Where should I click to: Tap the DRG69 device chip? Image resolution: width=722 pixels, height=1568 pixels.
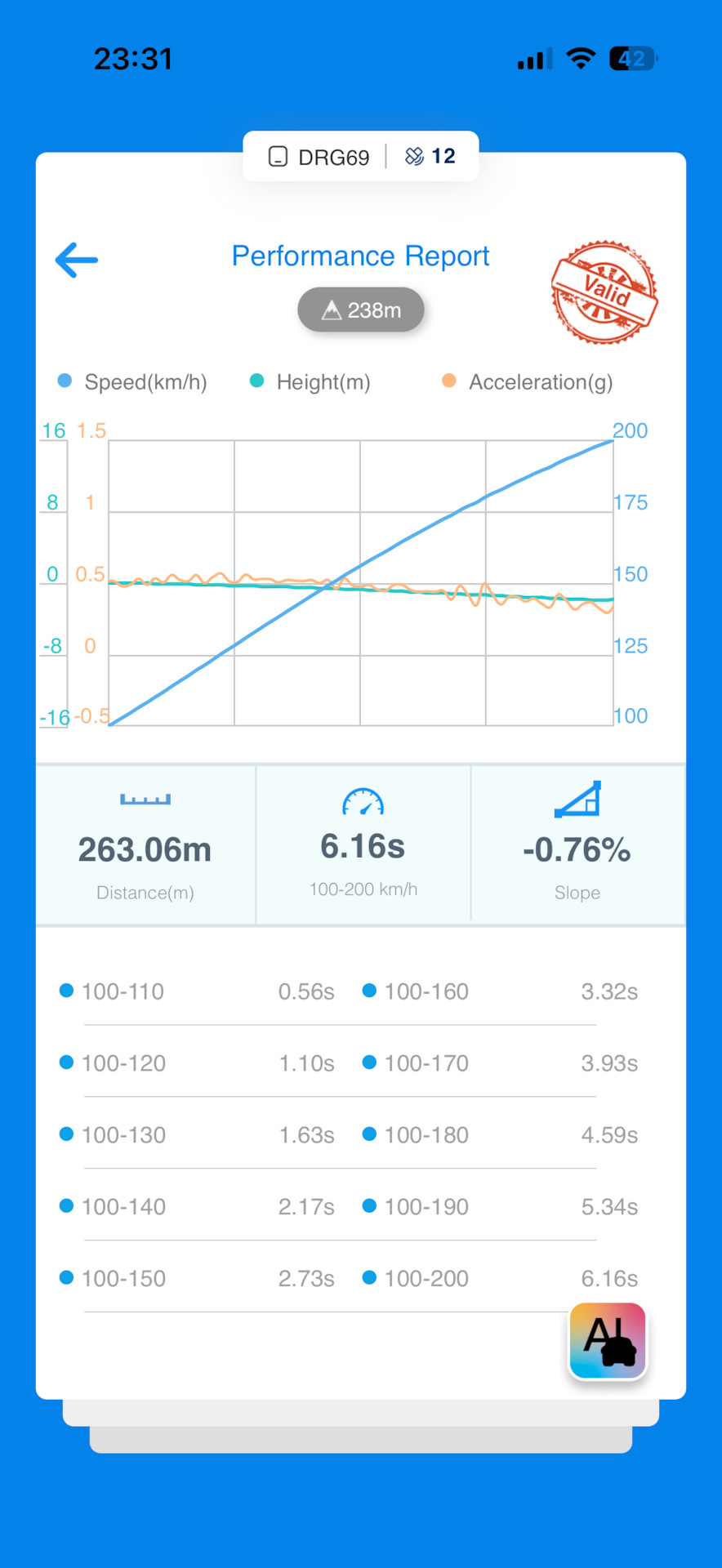point(319,157)
